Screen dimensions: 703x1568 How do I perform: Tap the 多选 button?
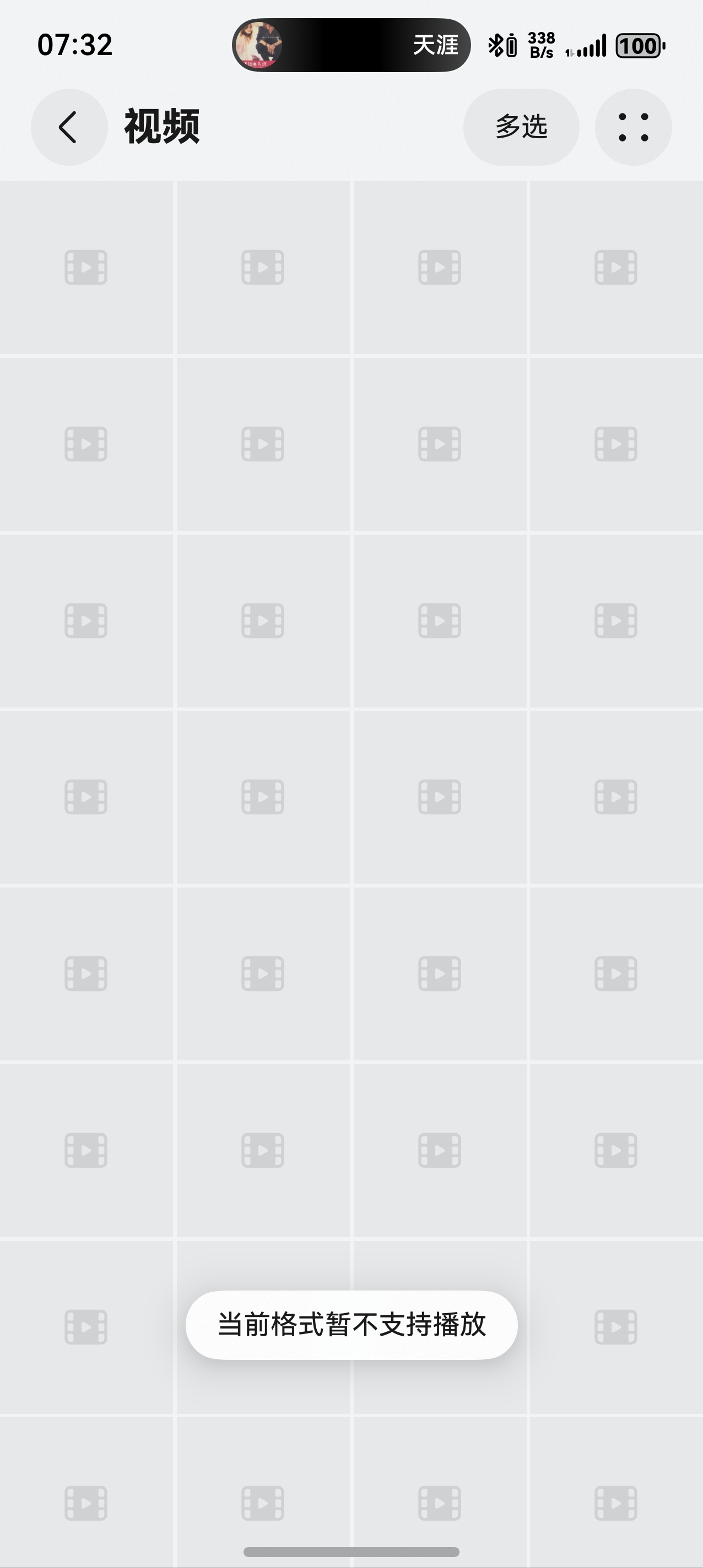521,127
